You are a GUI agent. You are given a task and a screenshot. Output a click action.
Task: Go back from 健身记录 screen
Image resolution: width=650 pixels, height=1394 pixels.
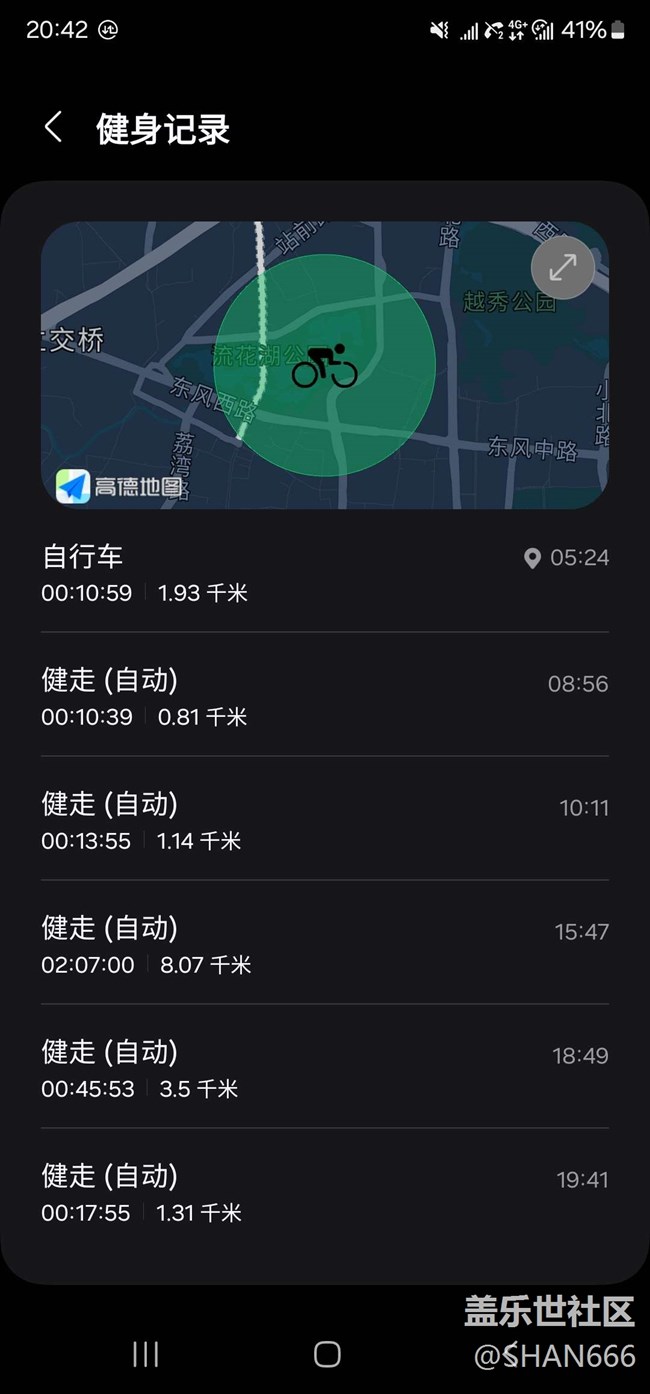(54, 128)
